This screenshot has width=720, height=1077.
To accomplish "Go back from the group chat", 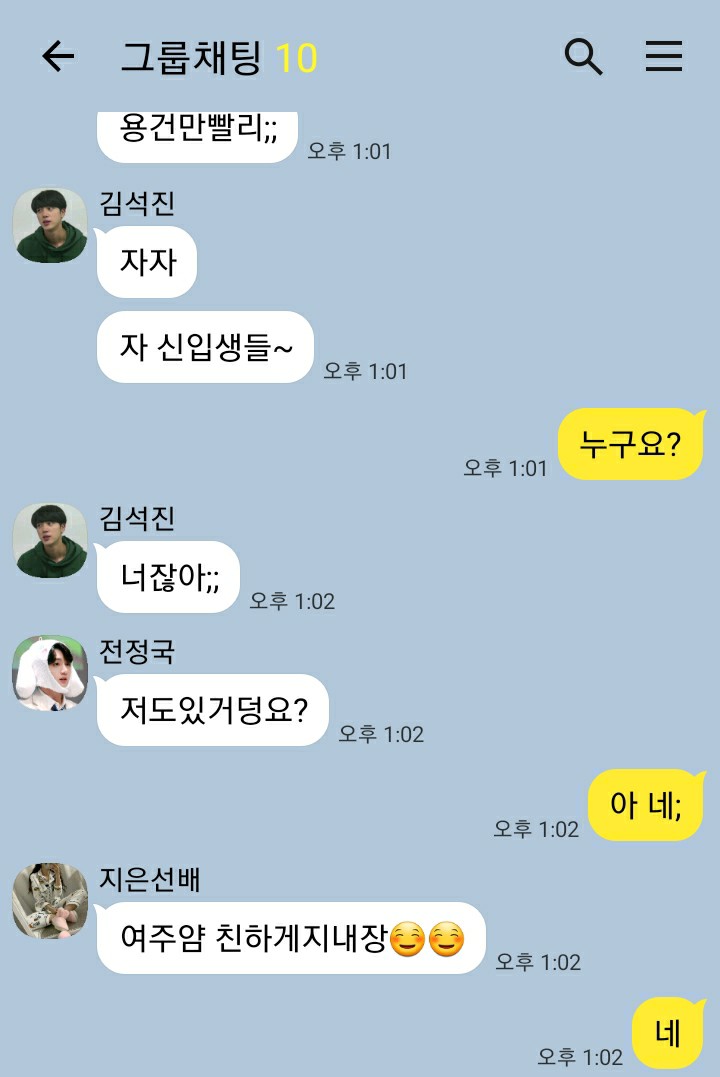I will [x=58, y=57].
